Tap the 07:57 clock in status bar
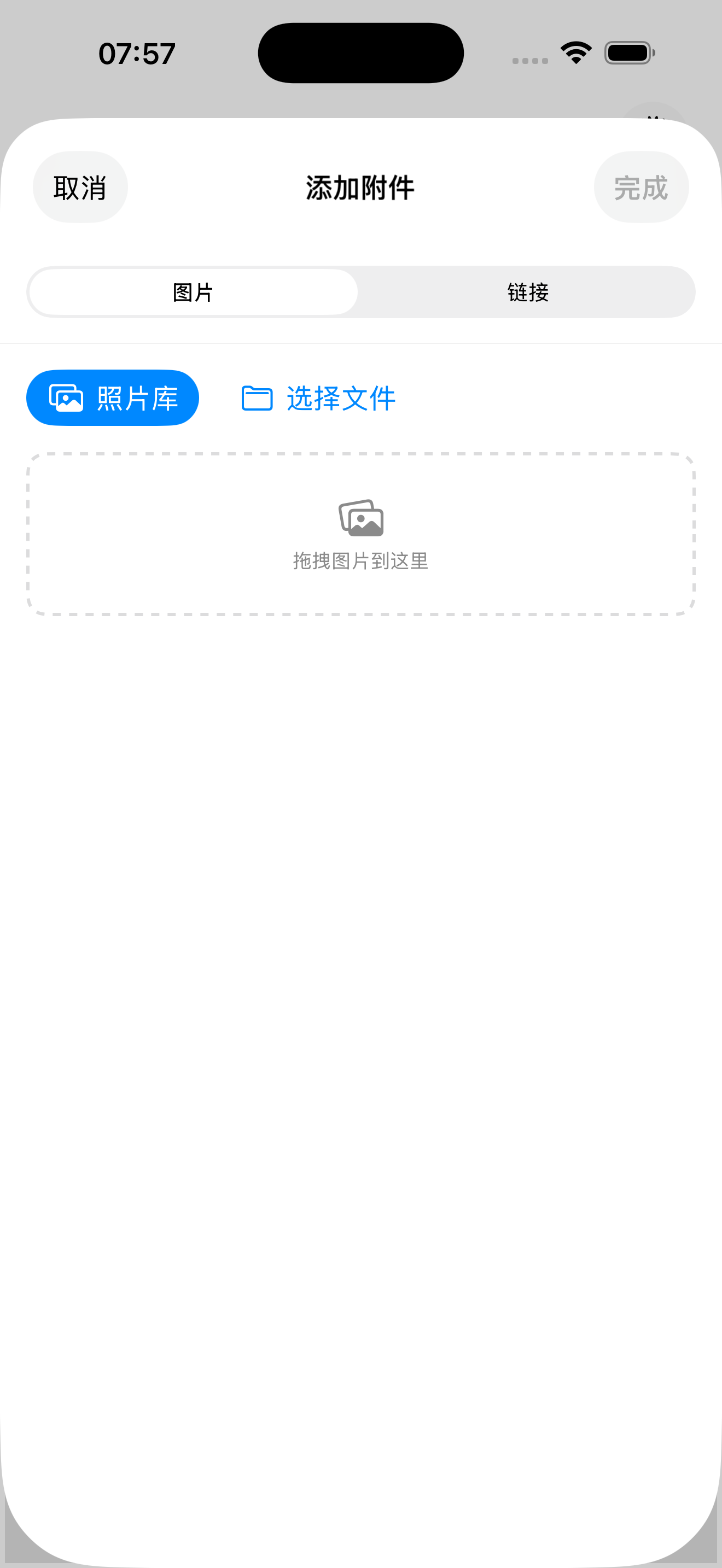This screenshot has height=1568, width=722. click(136, 53)
